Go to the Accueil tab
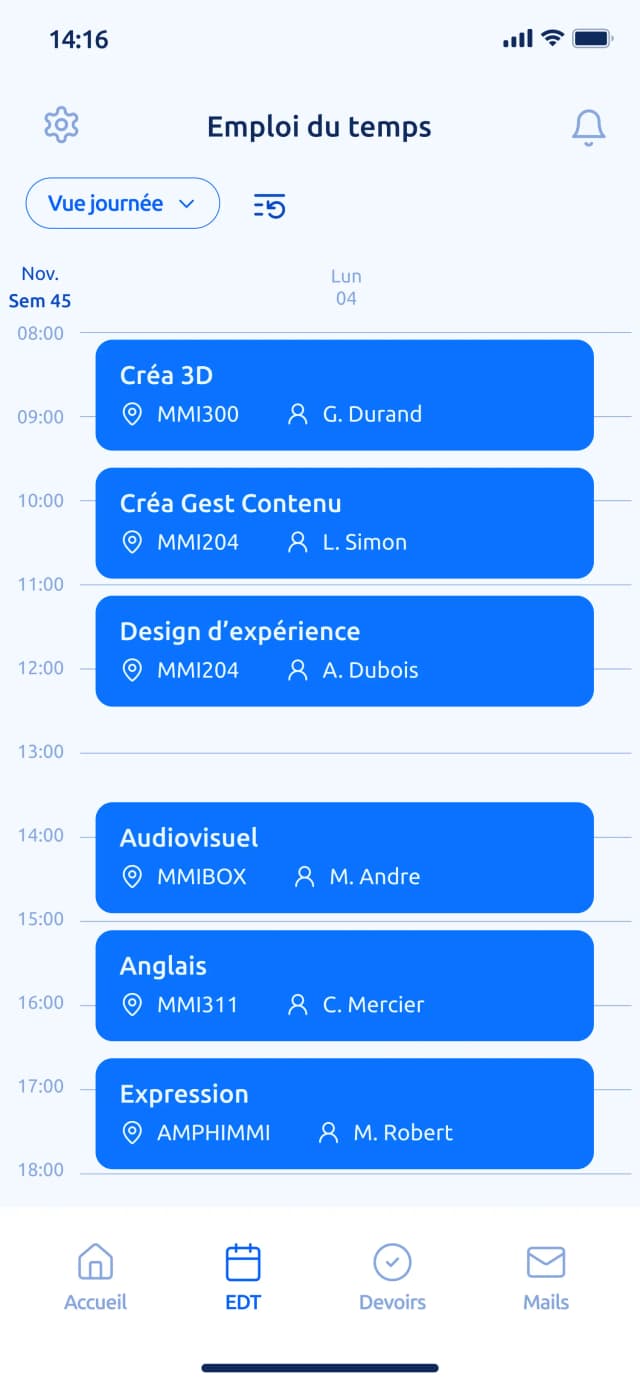 coord(95,1277)
